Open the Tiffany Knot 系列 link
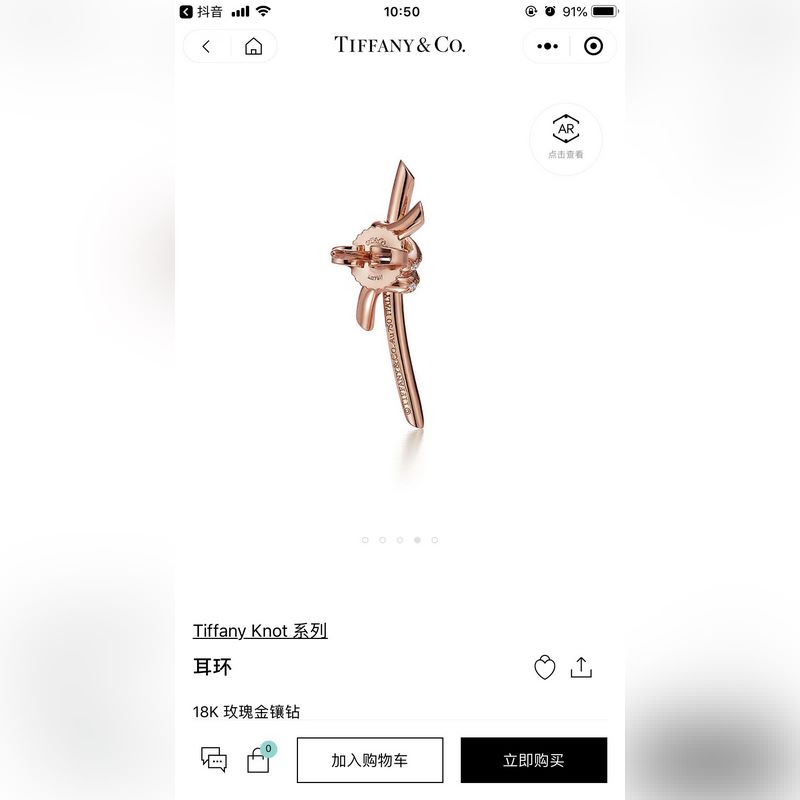800x800 pixels. [260, 631]
